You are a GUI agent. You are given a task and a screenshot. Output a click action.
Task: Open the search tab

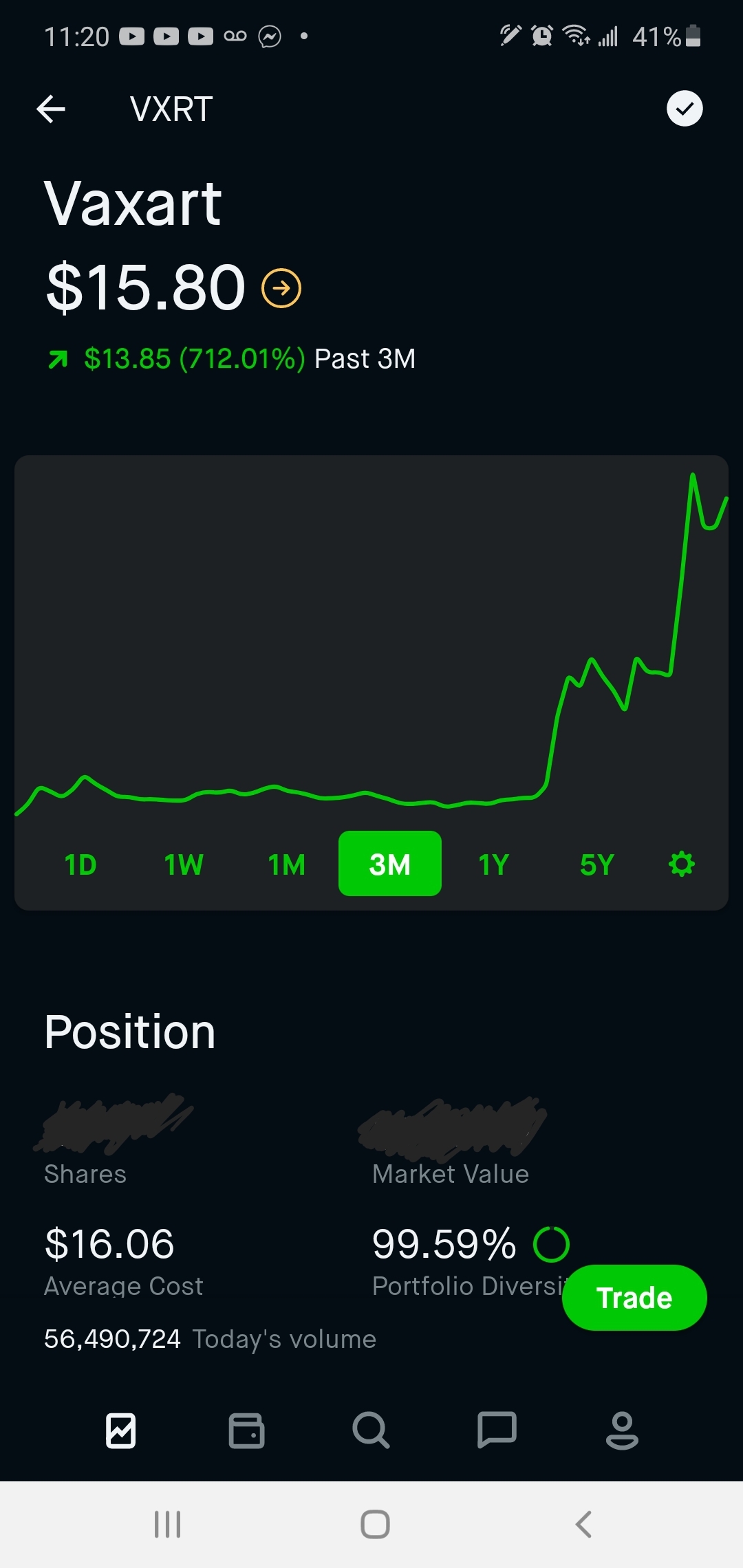click(x=371, y=1431)
